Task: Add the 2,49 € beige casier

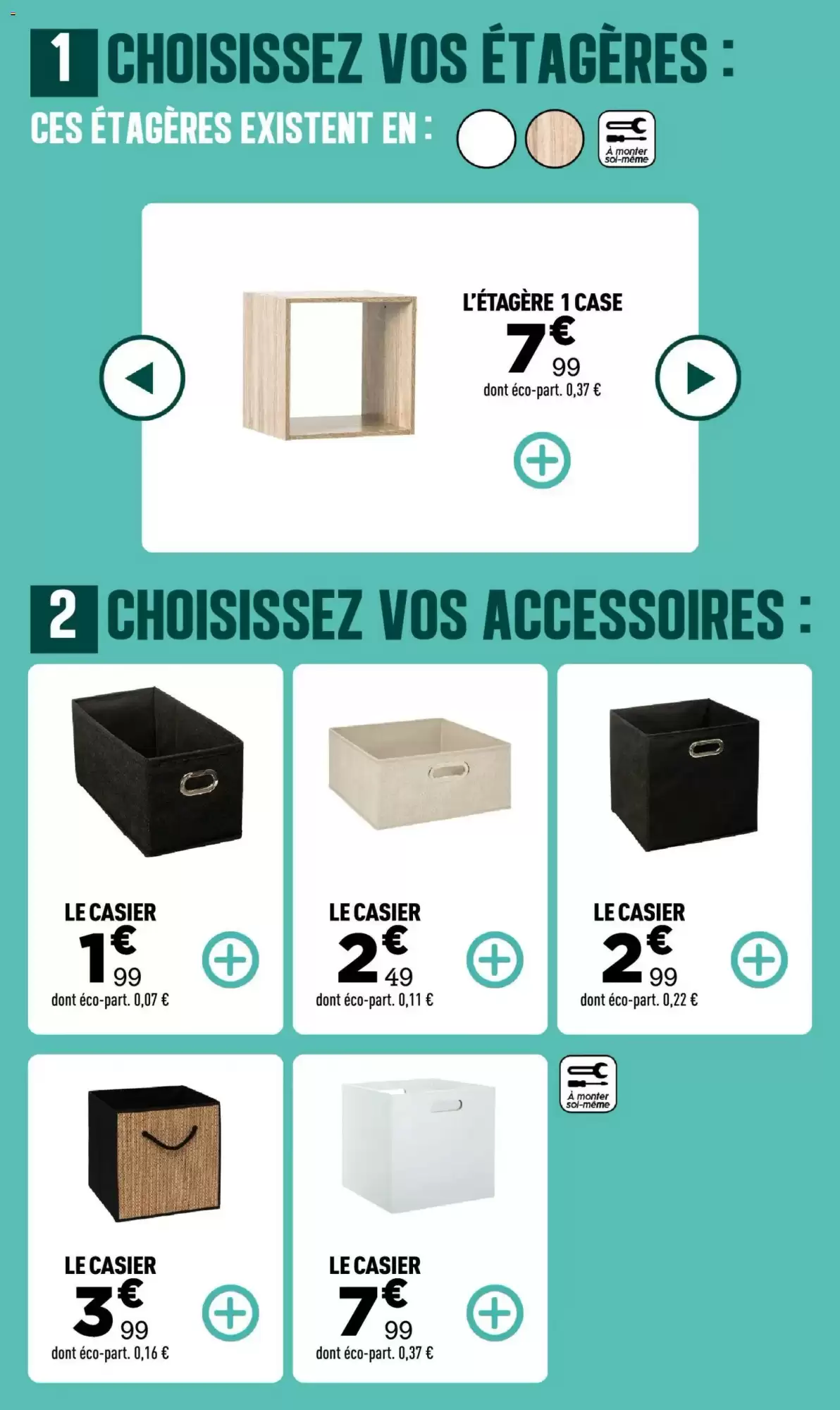Action: pos(495,960)
